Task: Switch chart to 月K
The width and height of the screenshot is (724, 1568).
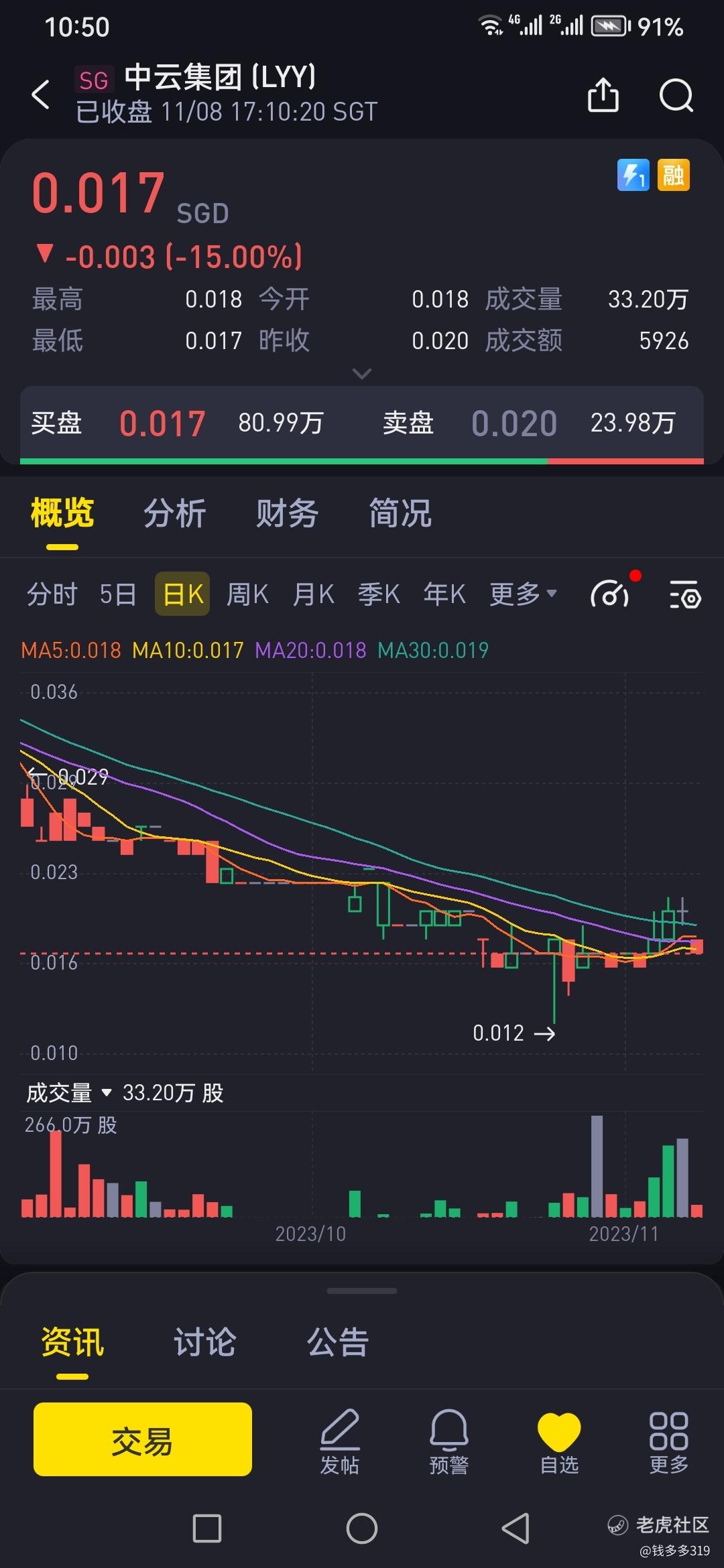Action: click(313, 594)
